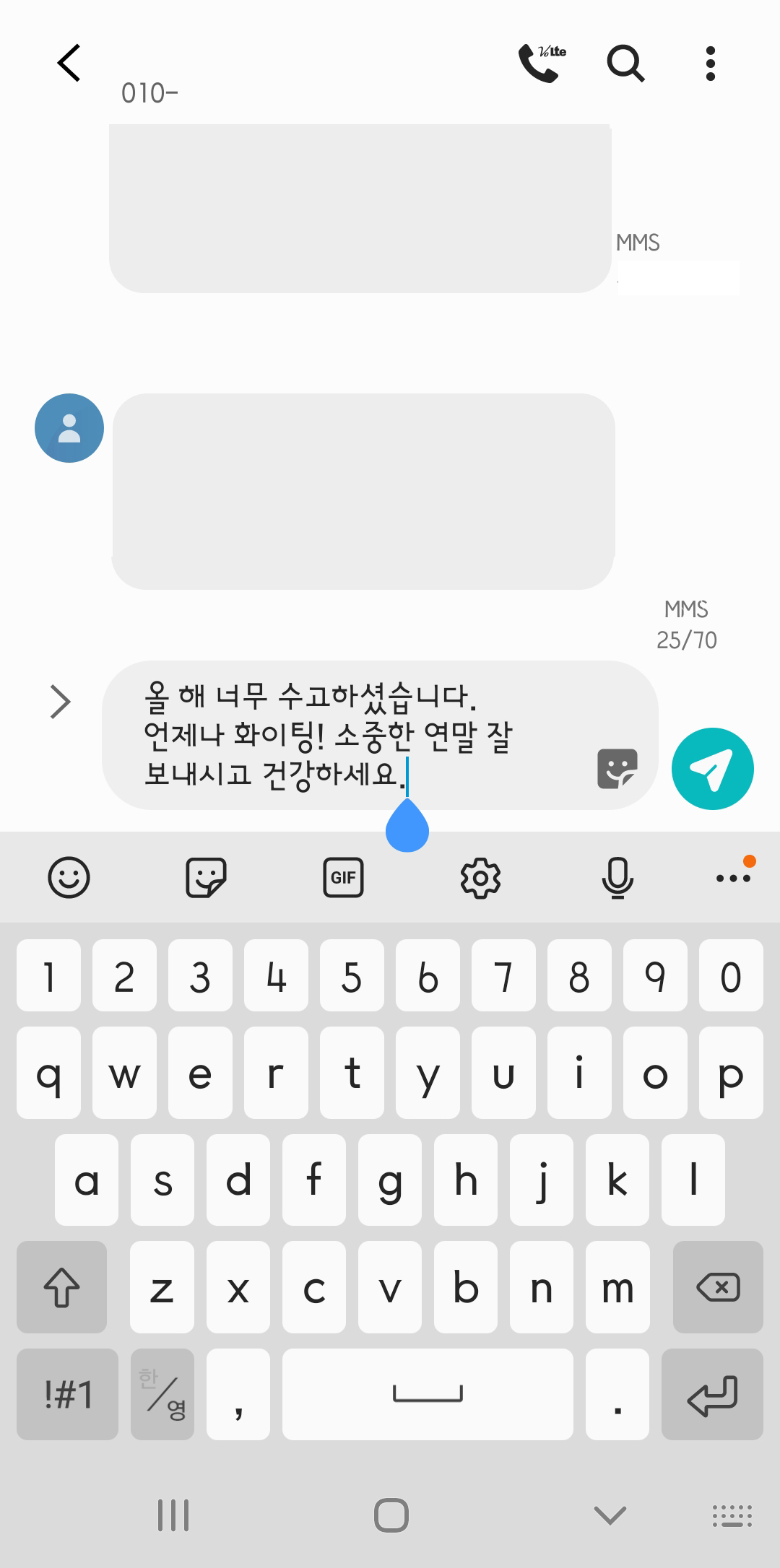View the sender's contact avatar
The height and width of the screenshot is (1568, 780).
pyautogui.click(x=69, y=428)
